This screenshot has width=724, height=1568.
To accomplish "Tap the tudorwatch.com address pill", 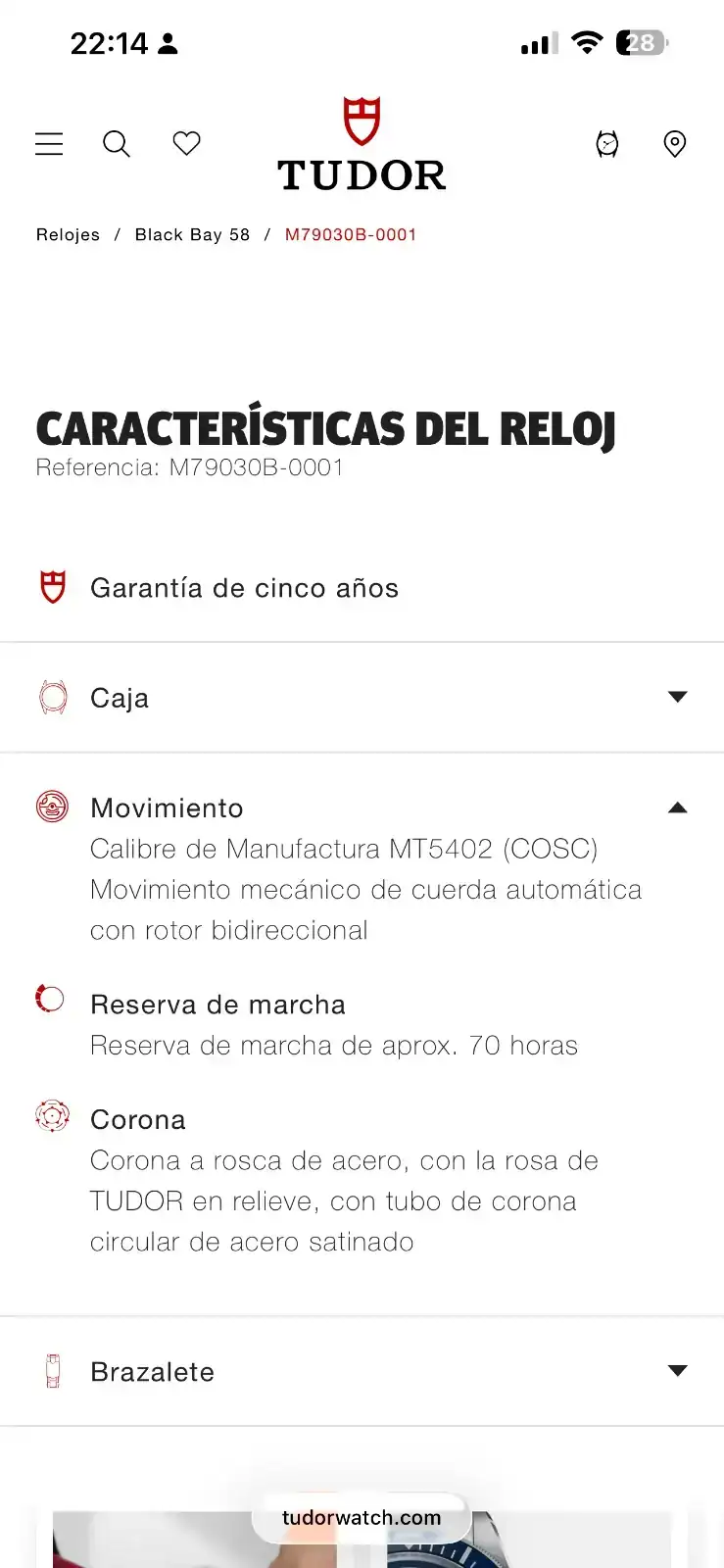I will (362, 1518).
